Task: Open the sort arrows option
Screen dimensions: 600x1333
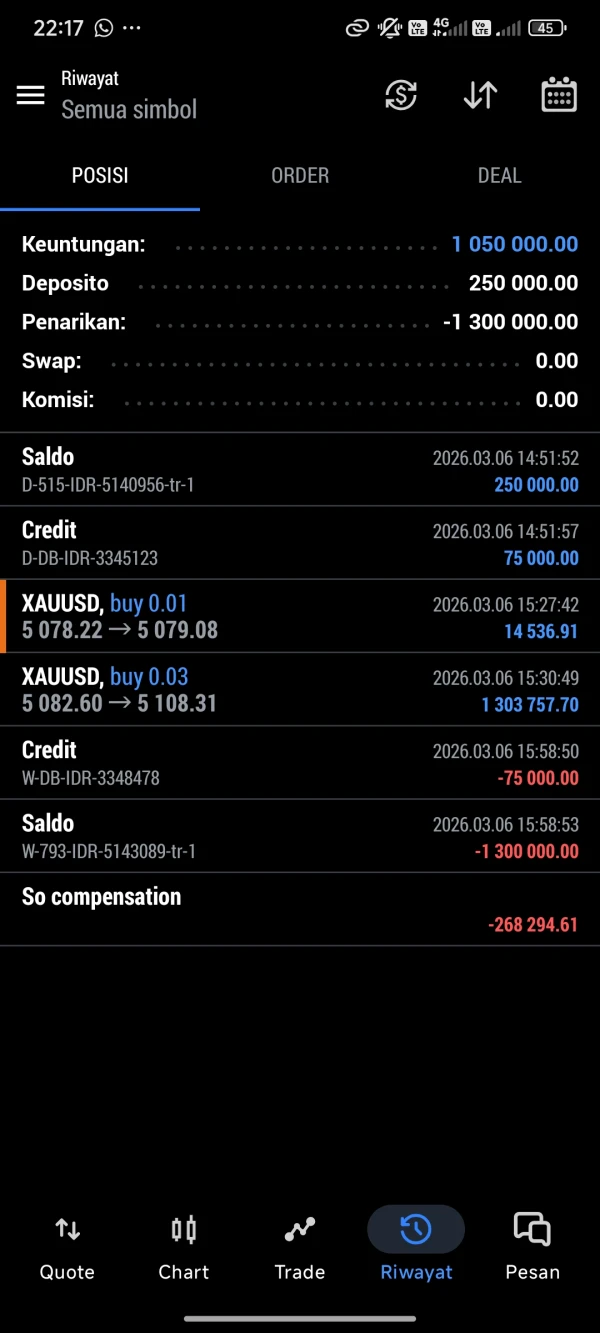Action: pyautogui.click(x=480, y=95)
